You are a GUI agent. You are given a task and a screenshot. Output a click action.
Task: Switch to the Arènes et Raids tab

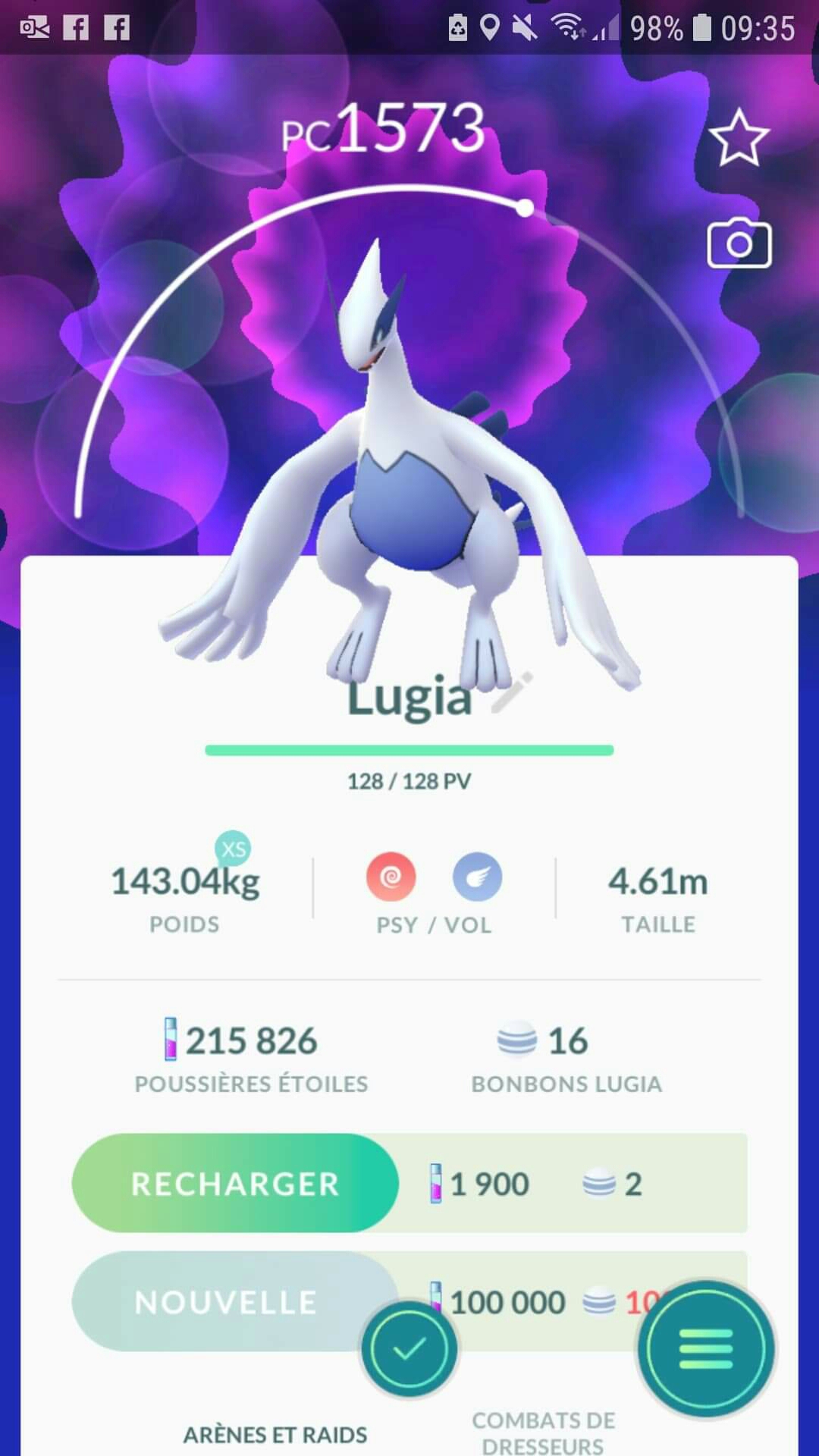click(275, 1434)
